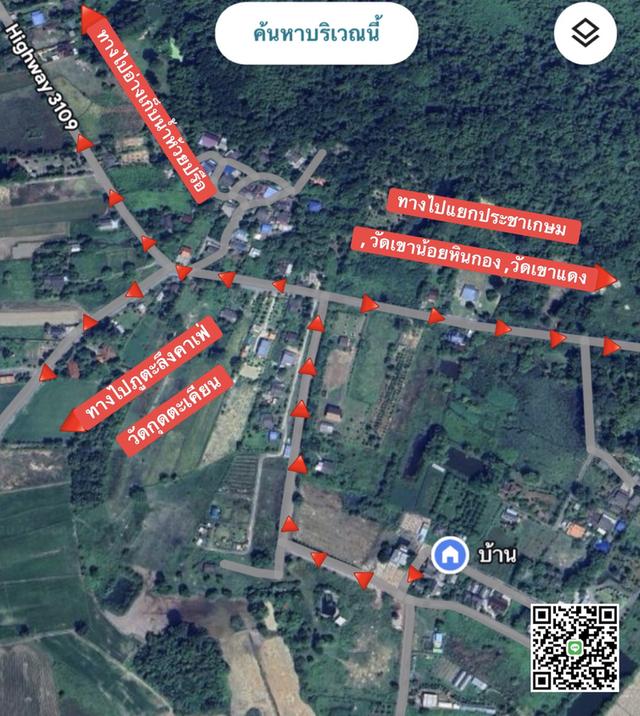640x716 pixels.
Task: Tap the ค้นหาบริเวณนี้ search-this-area button
Action: 316,33
